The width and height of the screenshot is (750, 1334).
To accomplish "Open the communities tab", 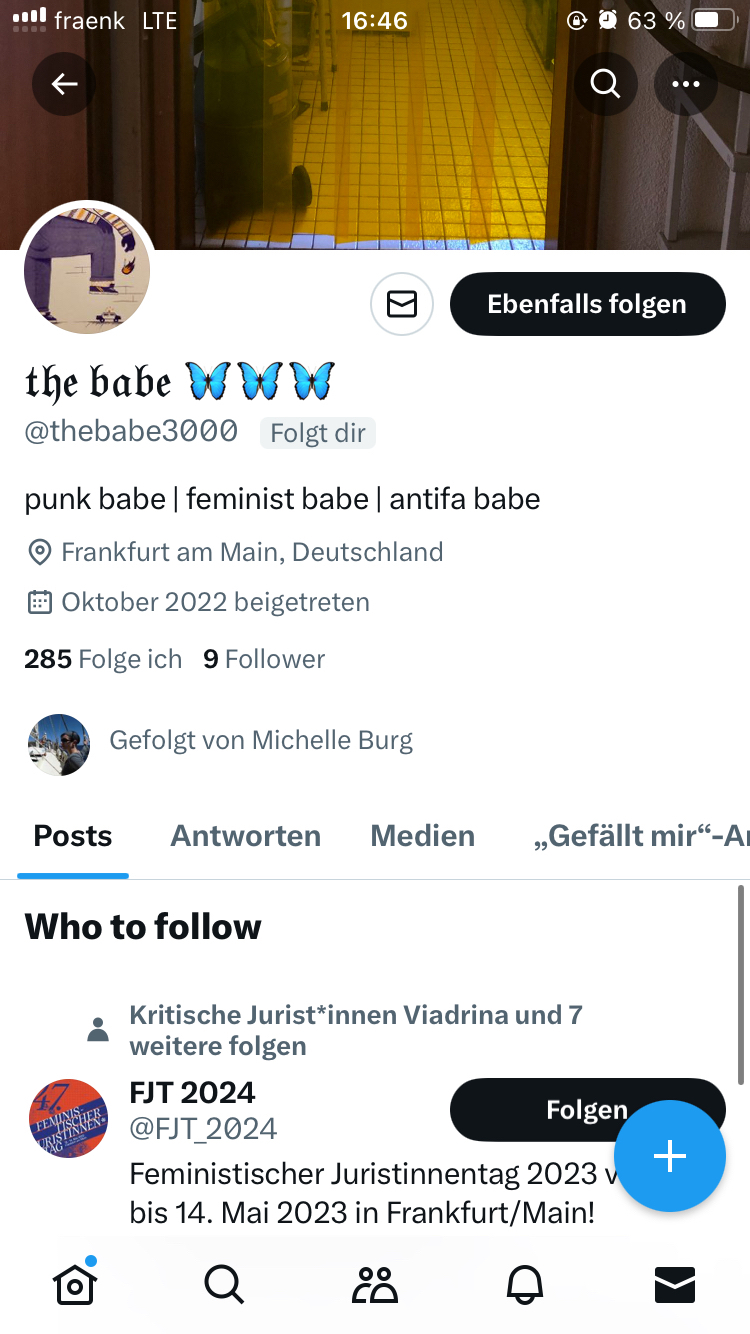I will 375,1284.
